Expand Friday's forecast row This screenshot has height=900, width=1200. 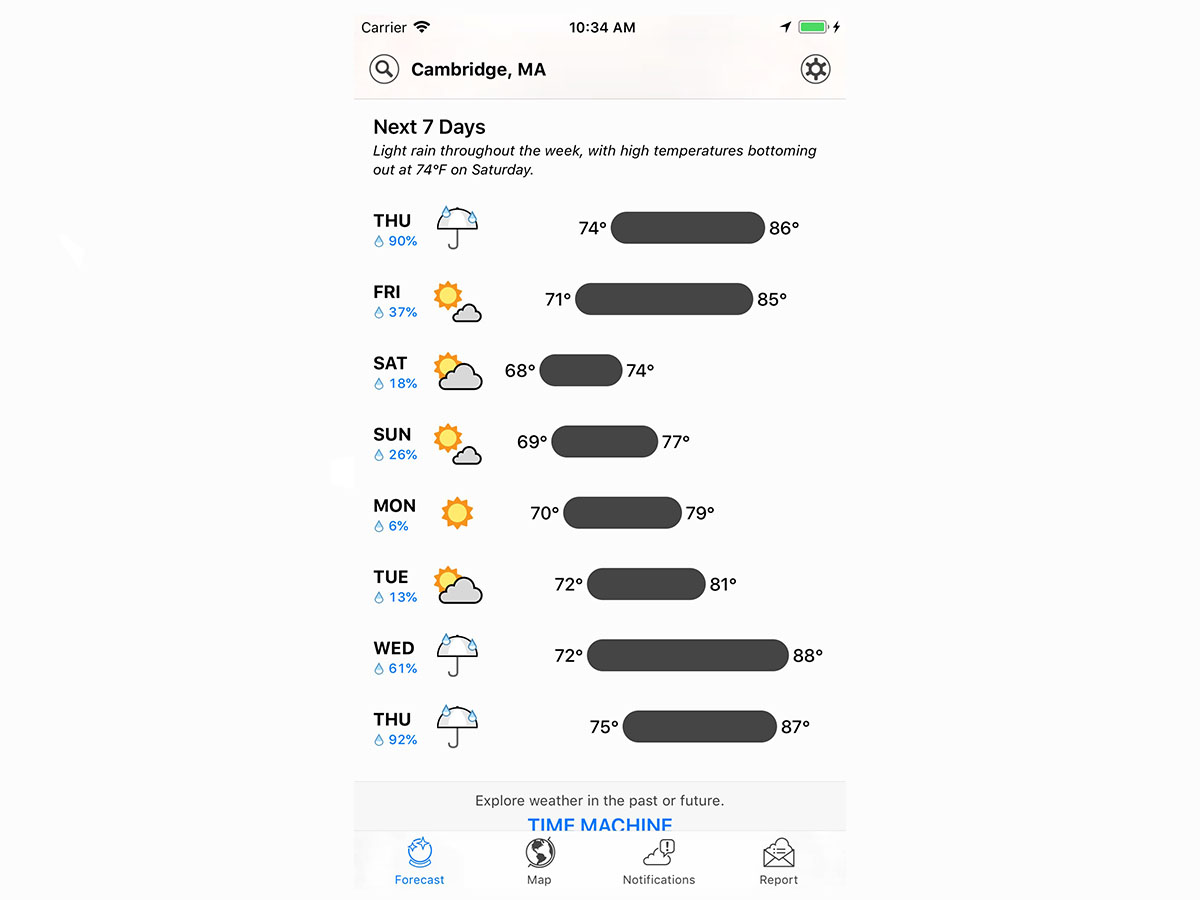[x=600, y=299]
